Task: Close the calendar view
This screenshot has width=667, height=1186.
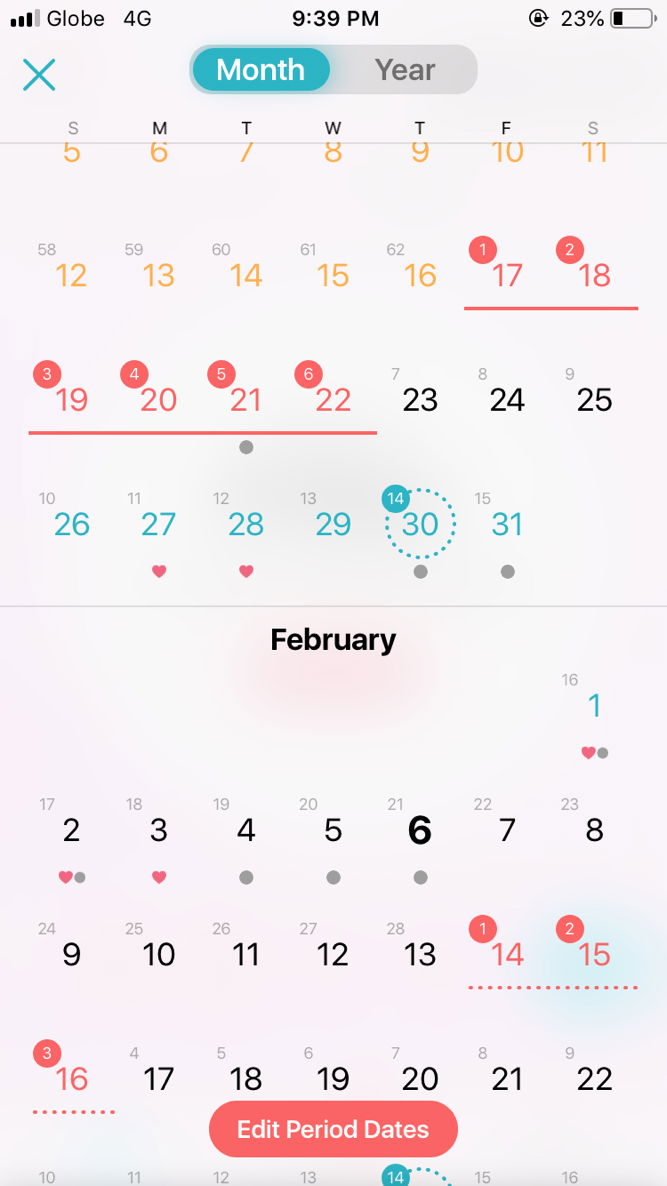Action: click(x=39, y=74)
